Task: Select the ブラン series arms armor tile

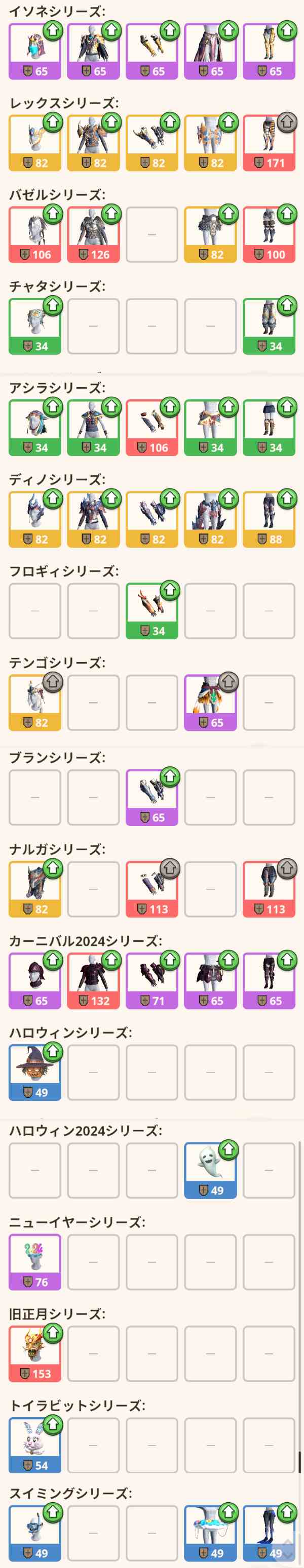Action: (x=151, y=798)
